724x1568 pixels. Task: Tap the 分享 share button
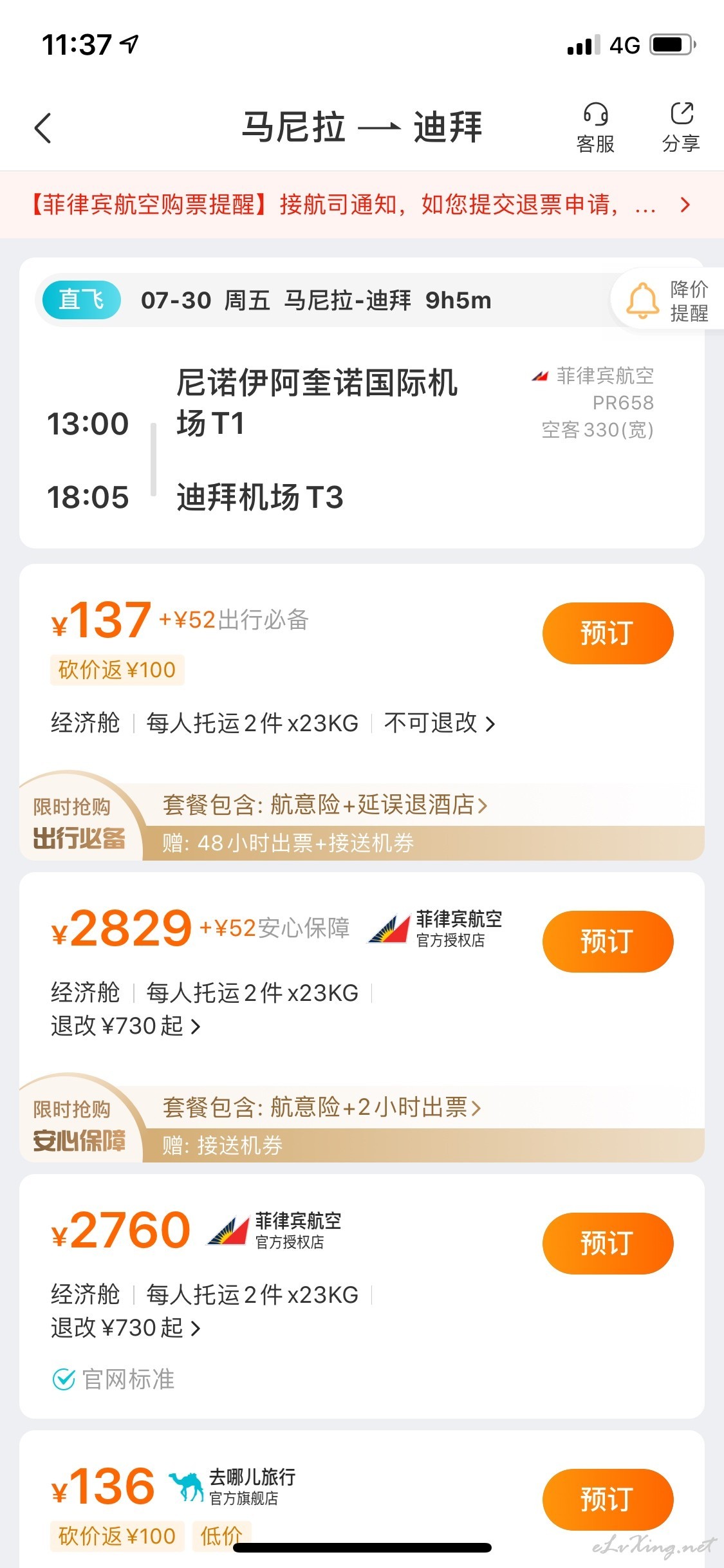[681, 127]
